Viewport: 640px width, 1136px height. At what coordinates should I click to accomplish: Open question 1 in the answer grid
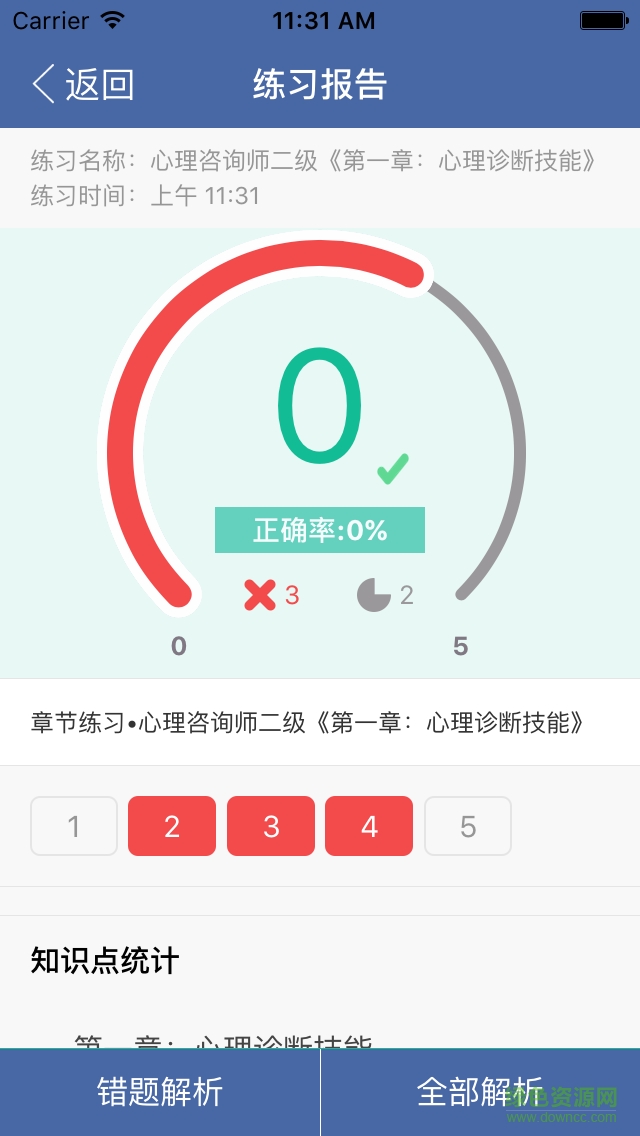[74, 826]
